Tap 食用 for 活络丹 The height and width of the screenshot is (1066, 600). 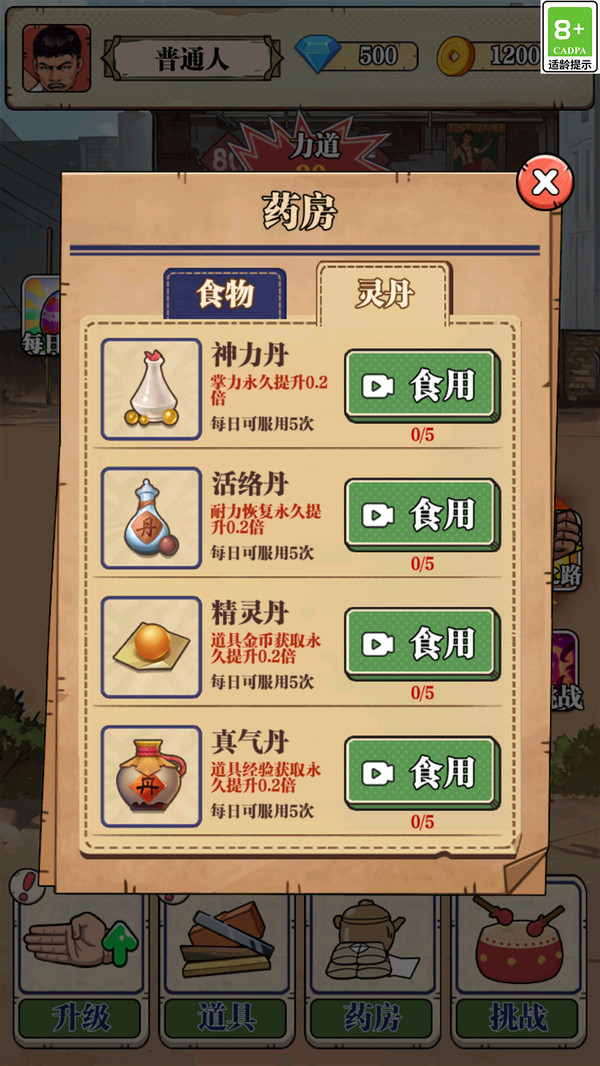click(x=421, y=514)
